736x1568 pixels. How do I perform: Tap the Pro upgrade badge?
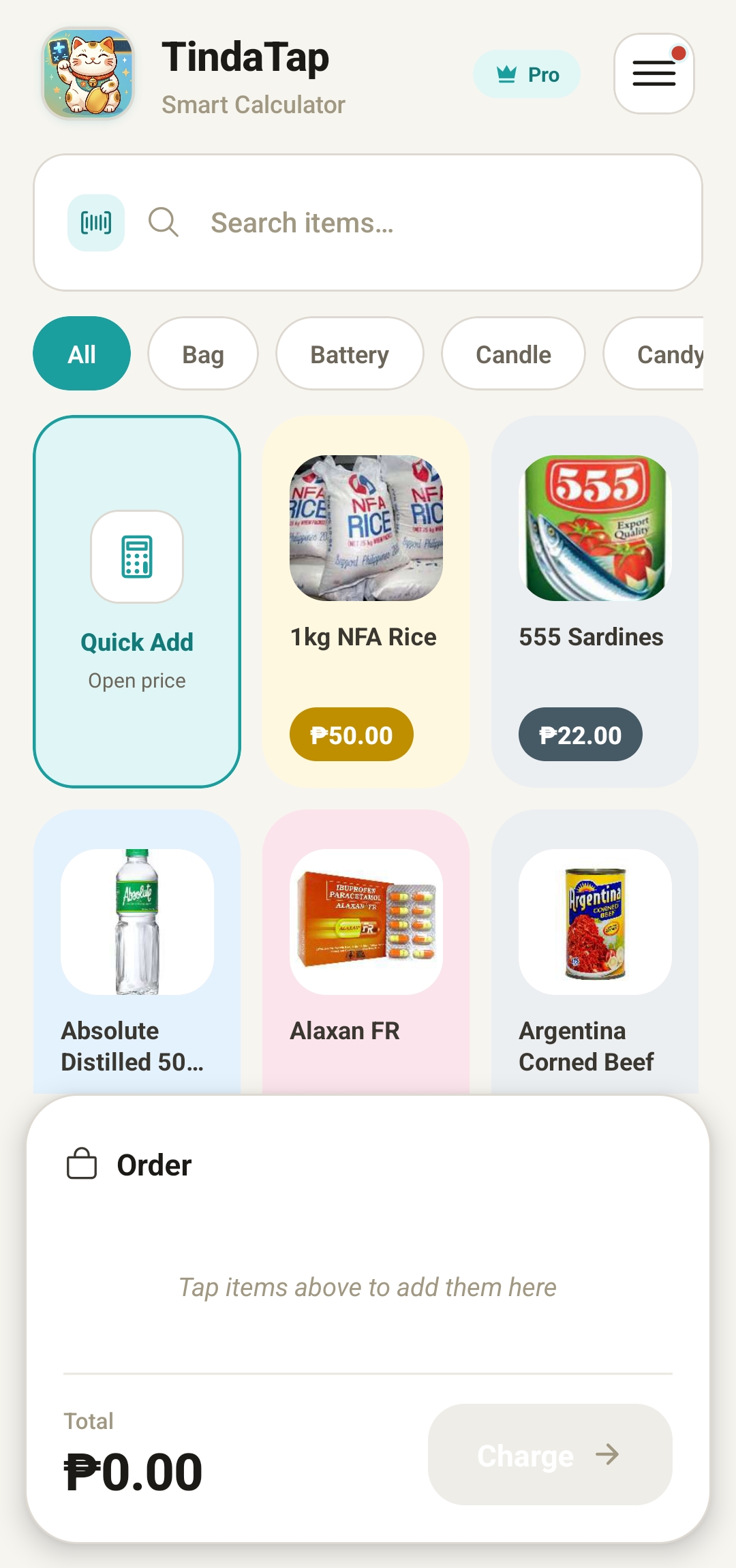(x=527, y=74)
